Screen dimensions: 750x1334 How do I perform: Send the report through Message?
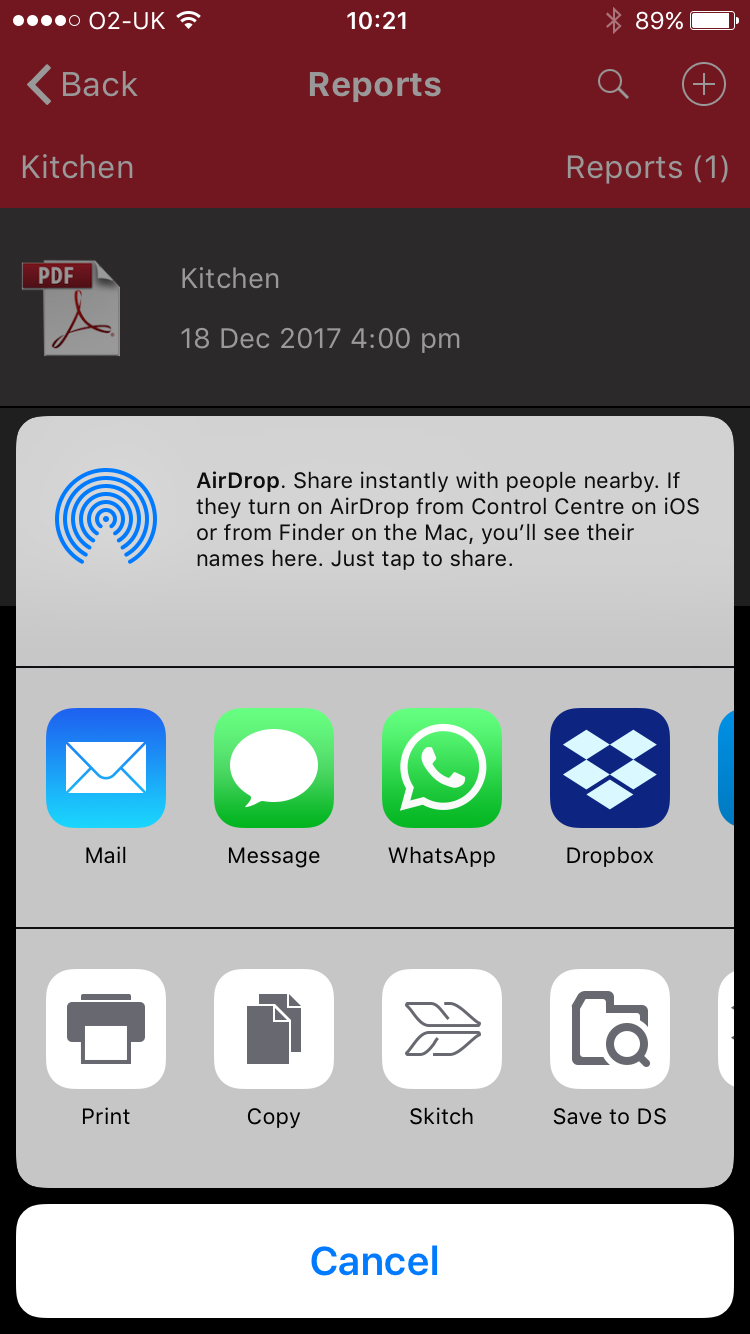pyautogui.click(x=274, y=768)
